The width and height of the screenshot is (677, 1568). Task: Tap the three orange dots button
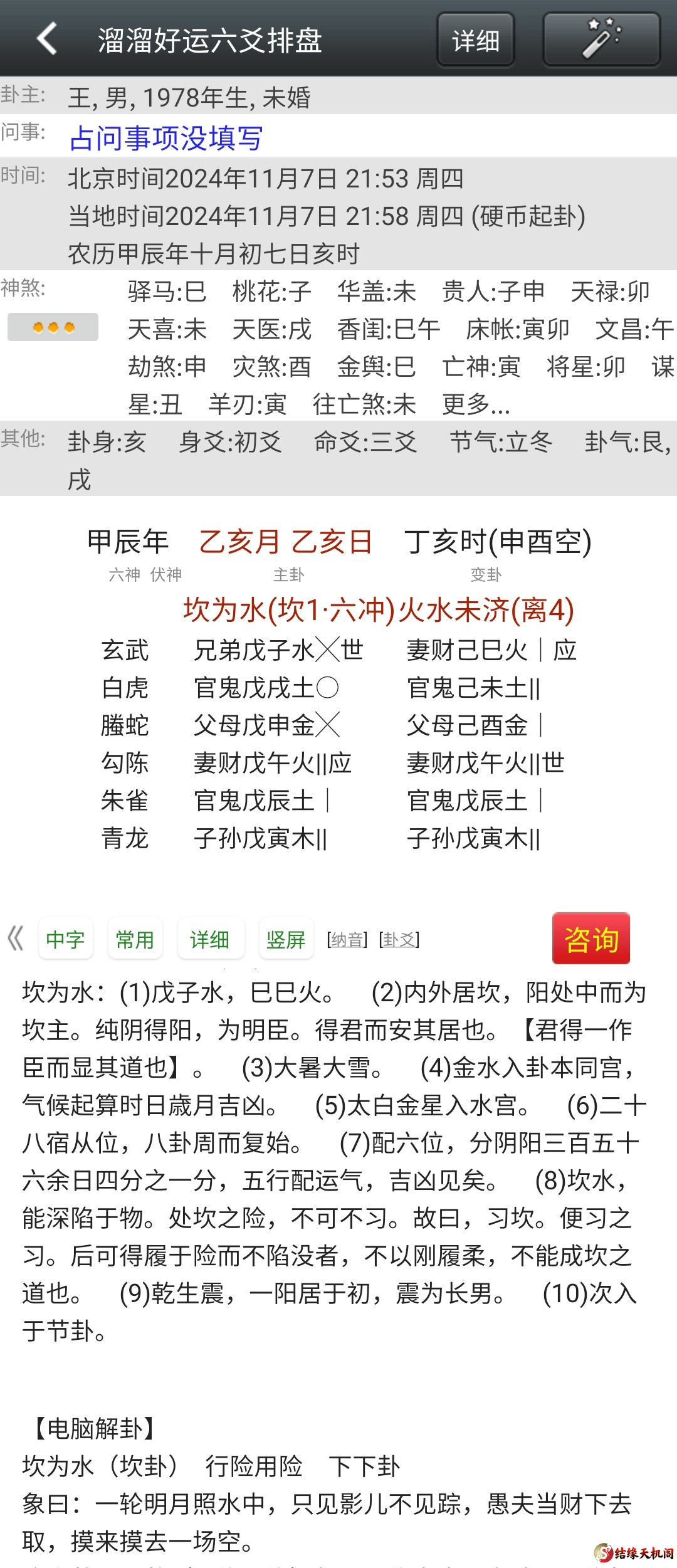point(53,327)
